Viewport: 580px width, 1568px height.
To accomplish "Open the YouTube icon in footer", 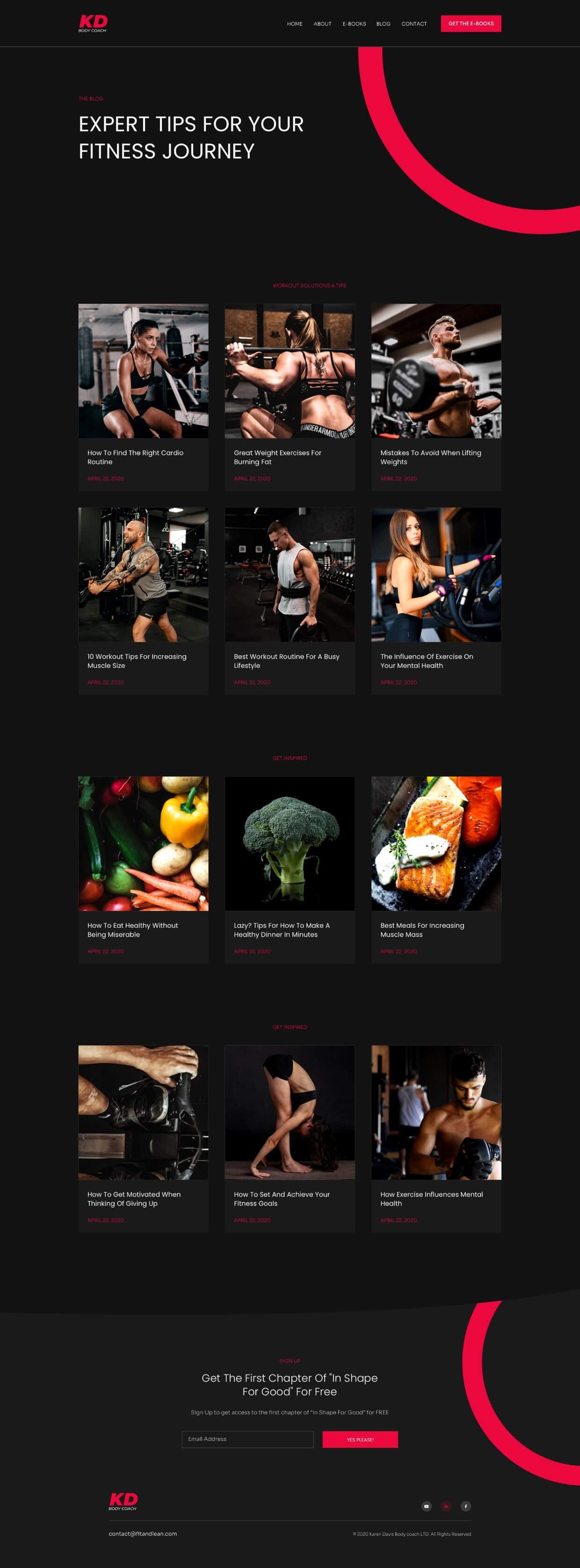I will click(x=427, y=1506).
